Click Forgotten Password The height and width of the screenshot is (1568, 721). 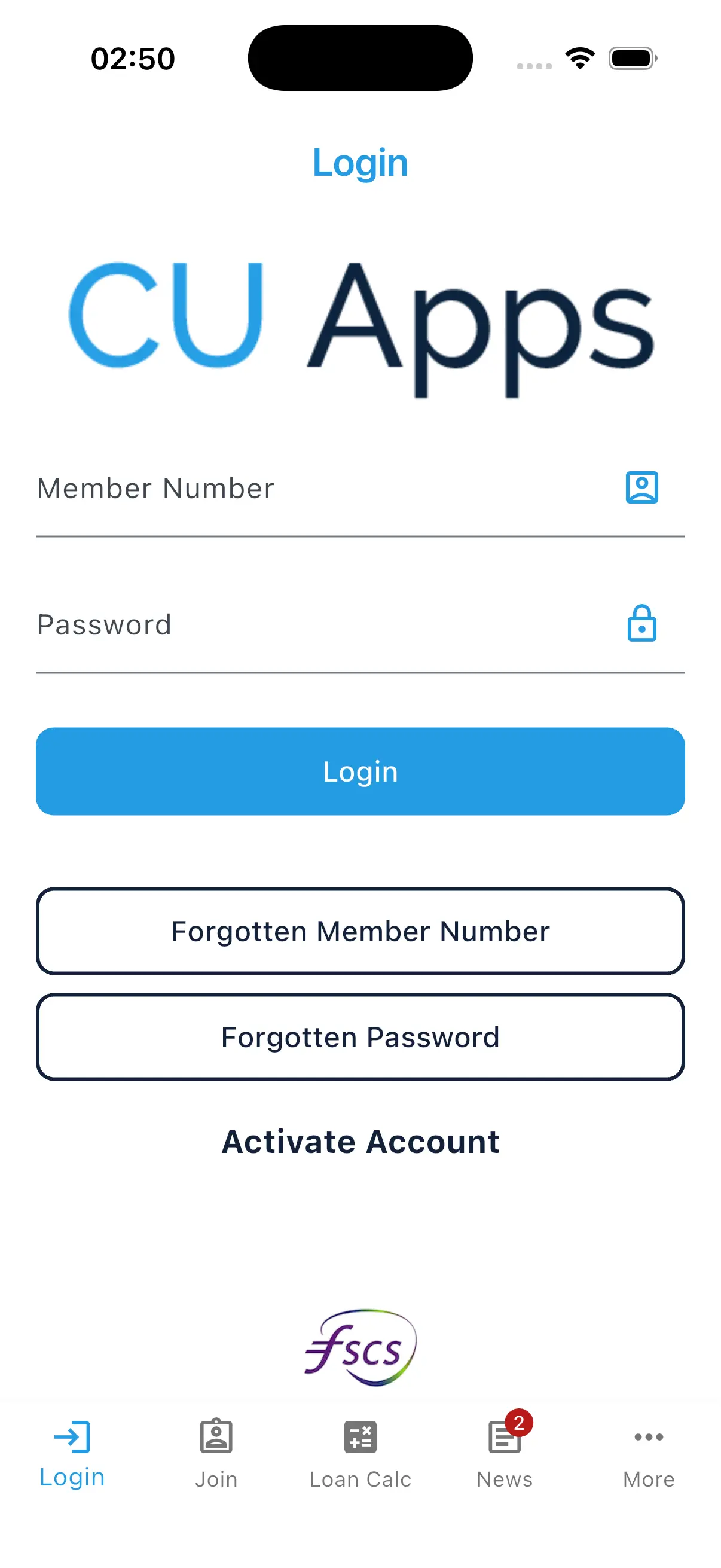pyautogui.click(x=360, y=1036)
